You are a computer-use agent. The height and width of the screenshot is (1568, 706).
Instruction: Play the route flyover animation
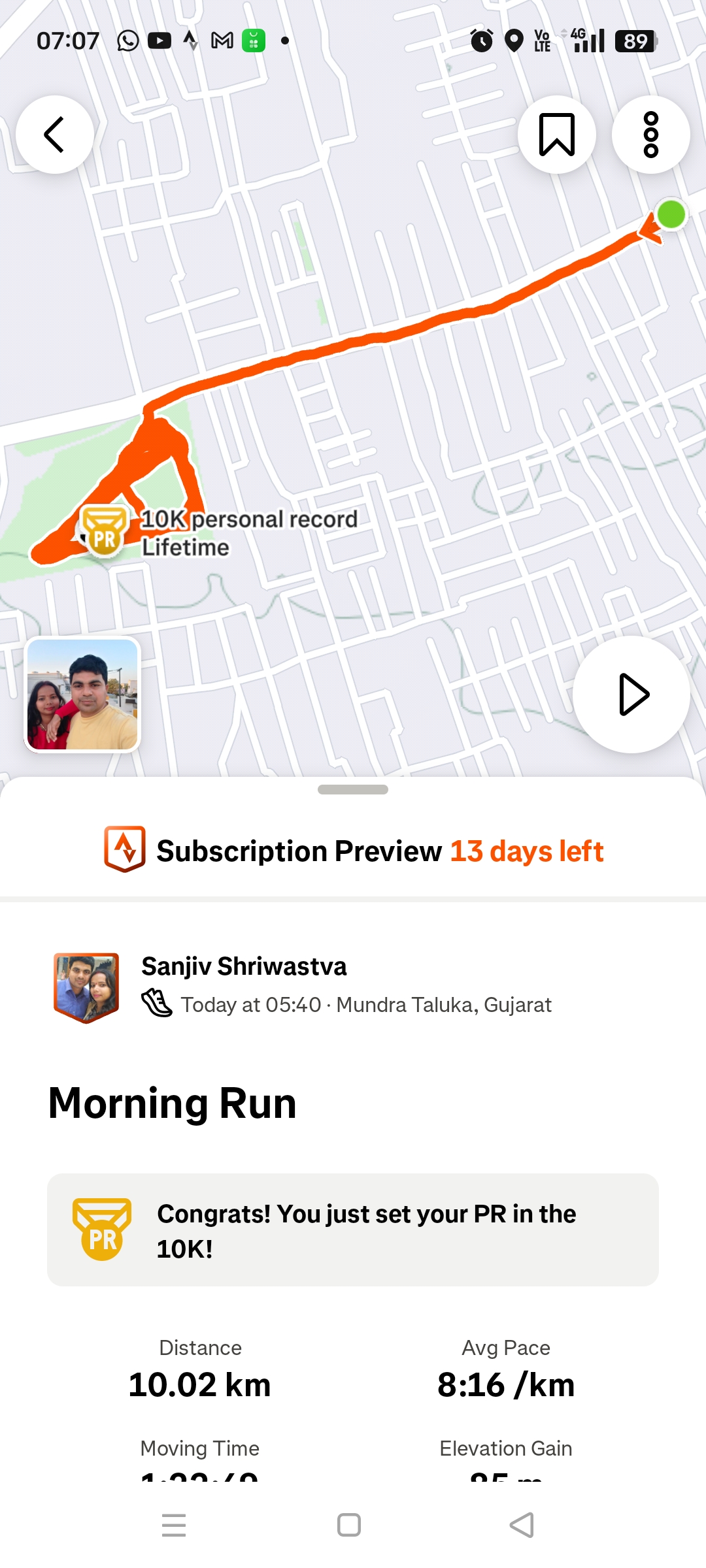tap(631, 694)
